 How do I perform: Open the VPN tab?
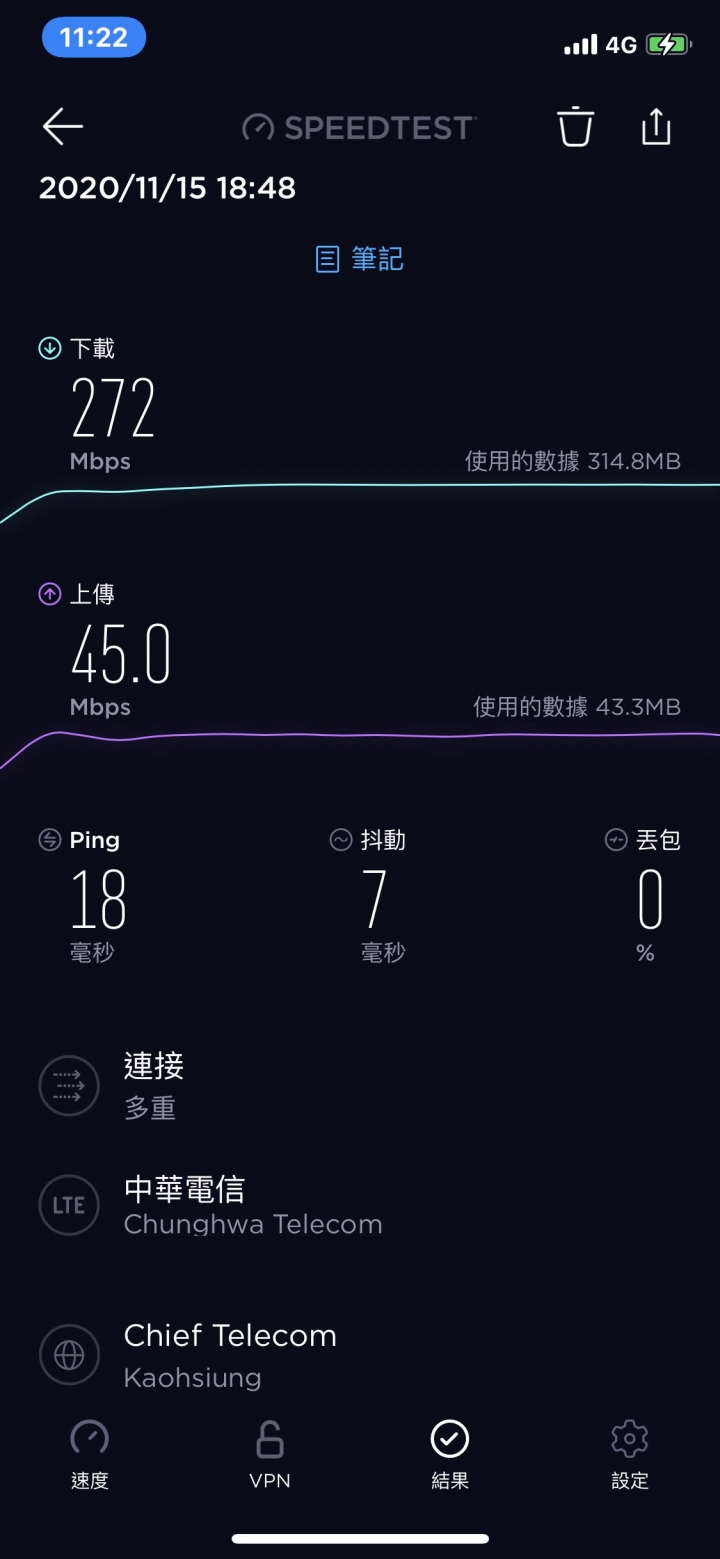pyautogui.click(x=270, y=1455)
